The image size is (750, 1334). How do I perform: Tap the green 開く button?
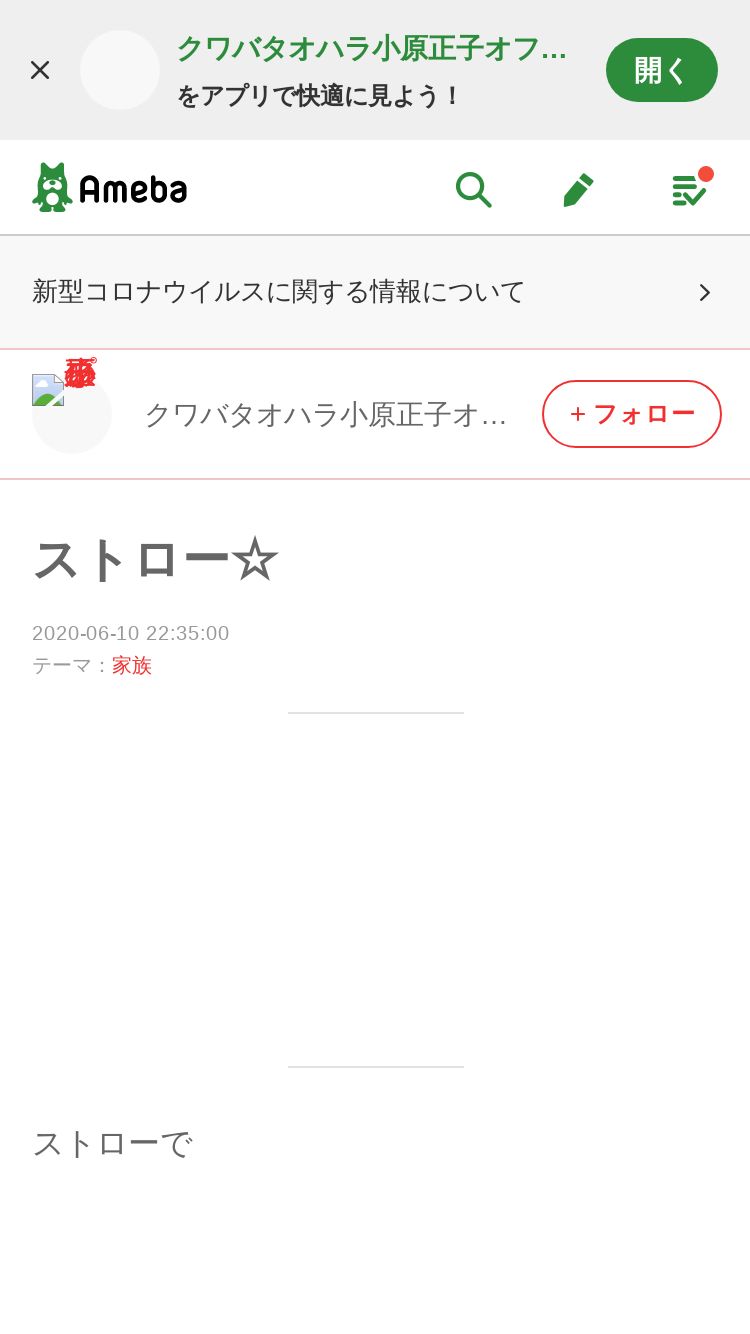[x=661, y=70]
